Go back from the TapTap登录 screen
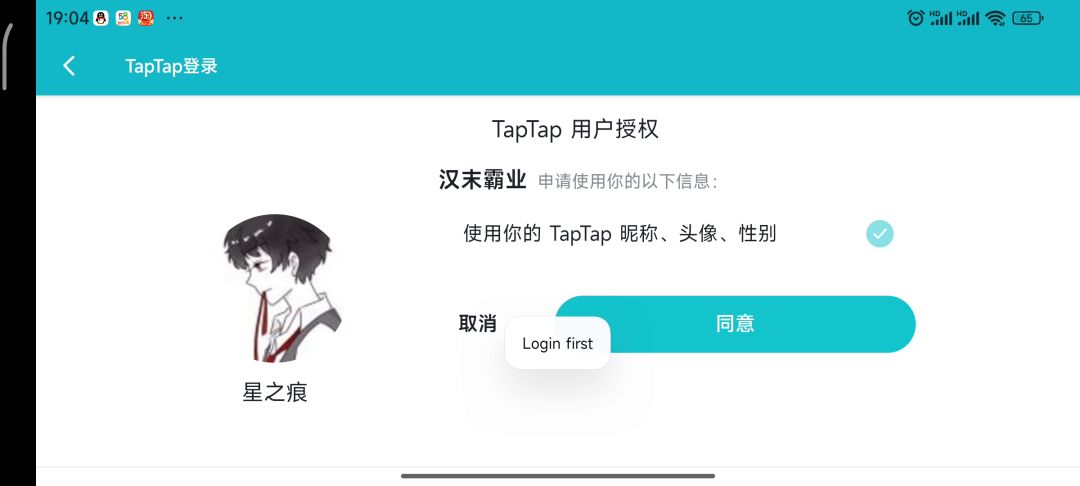Image resolution: width=1080 pixels, height=486 pixels. pos(69,66)
